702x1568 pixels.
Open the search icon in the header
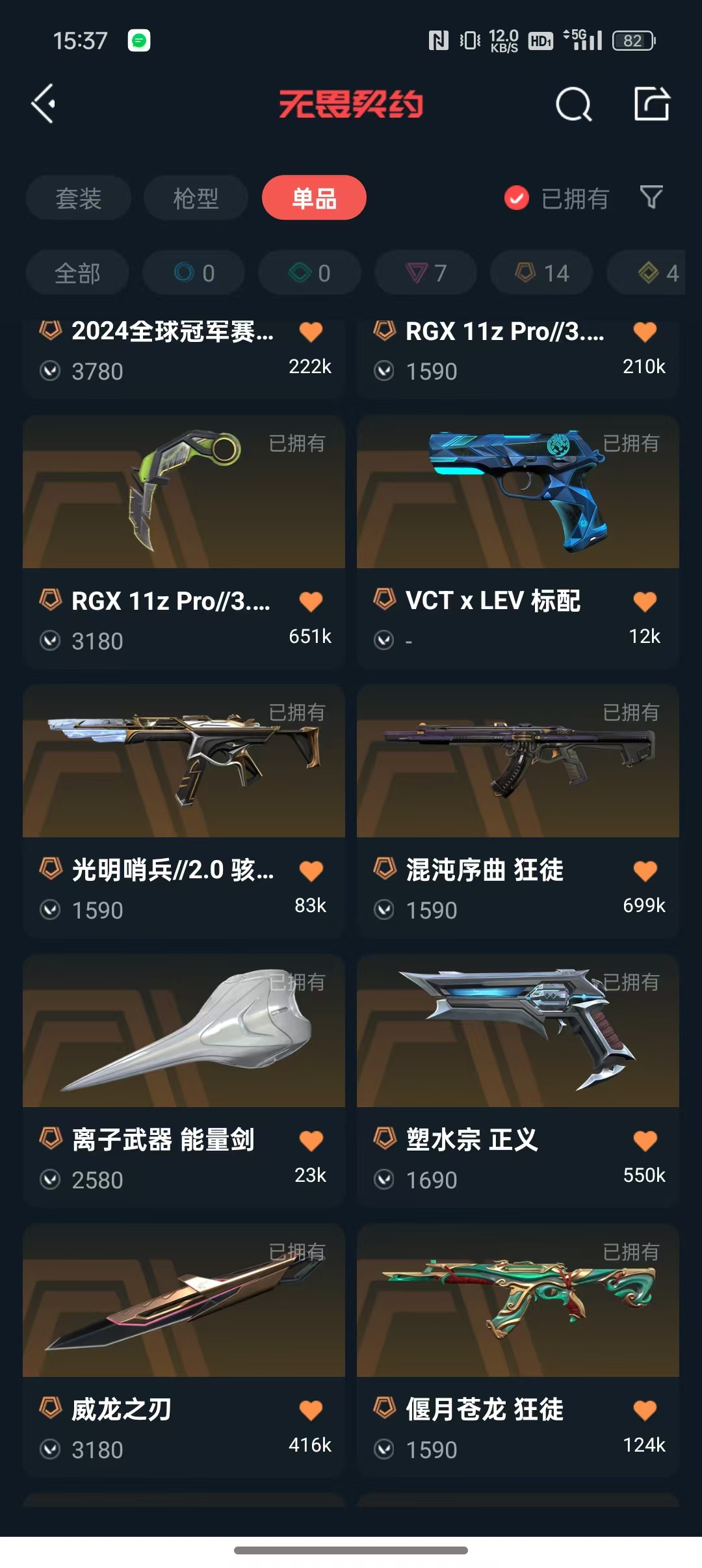573,104
